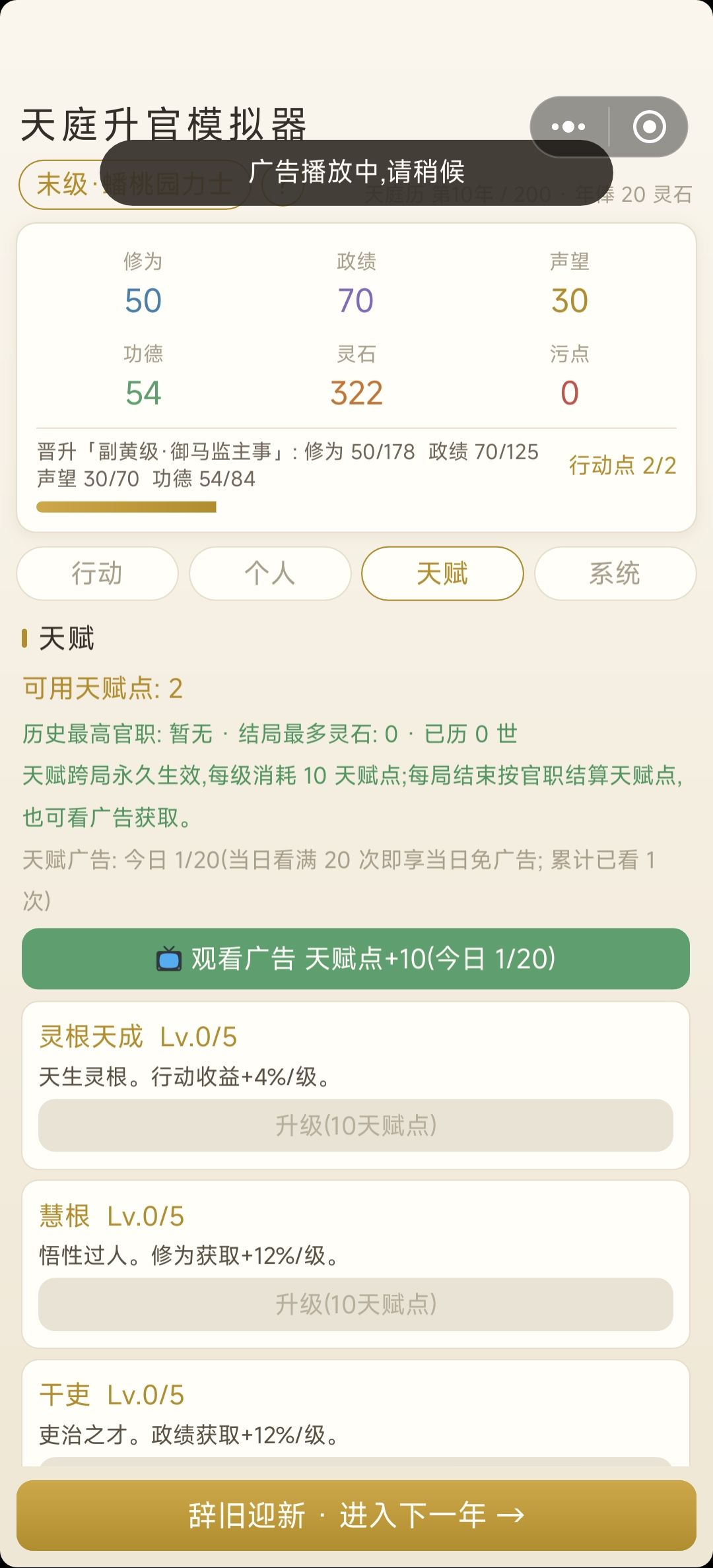Switch to the 行动 tab

tap(97, 573)
